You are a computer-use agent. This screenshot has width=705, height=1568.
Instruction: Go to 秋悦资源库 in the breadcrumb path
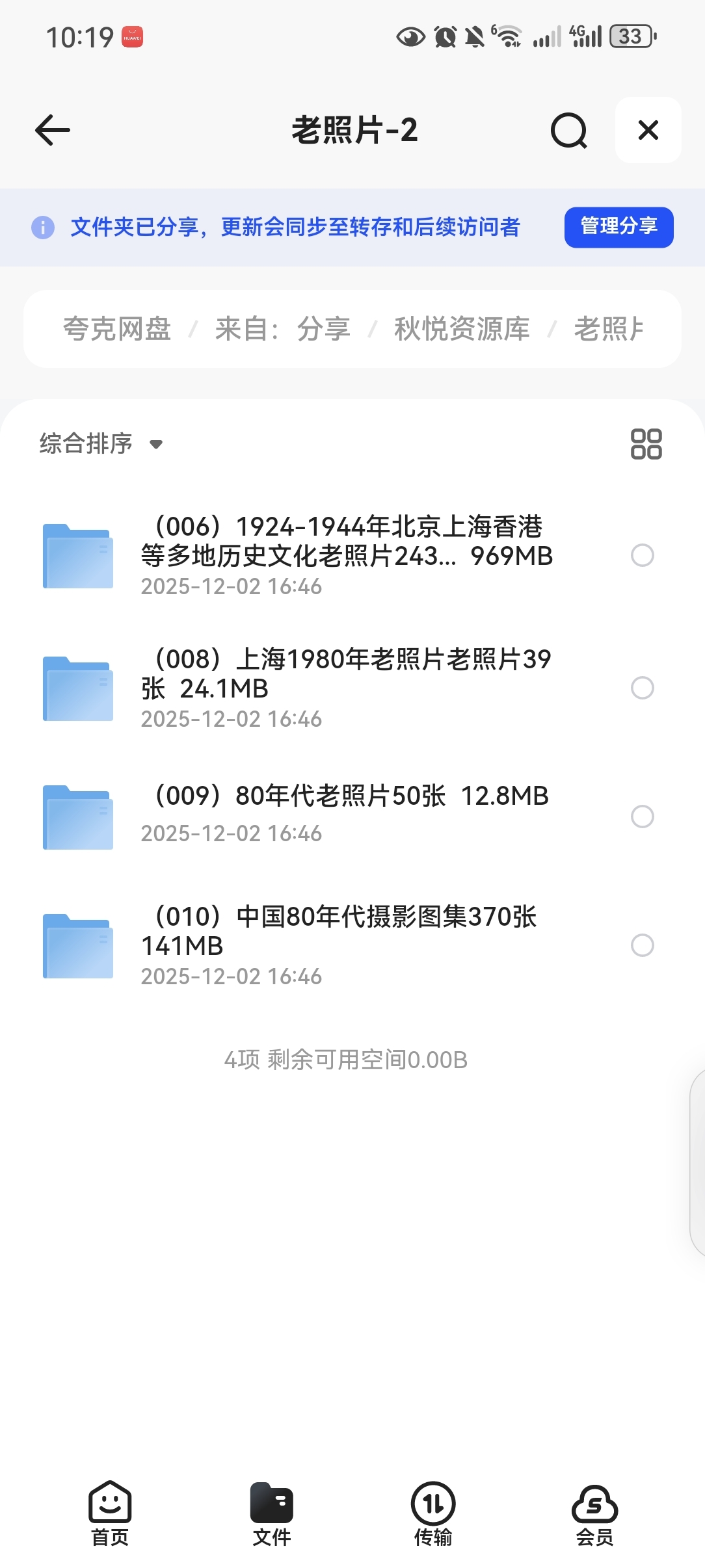[x=462, y=329]
